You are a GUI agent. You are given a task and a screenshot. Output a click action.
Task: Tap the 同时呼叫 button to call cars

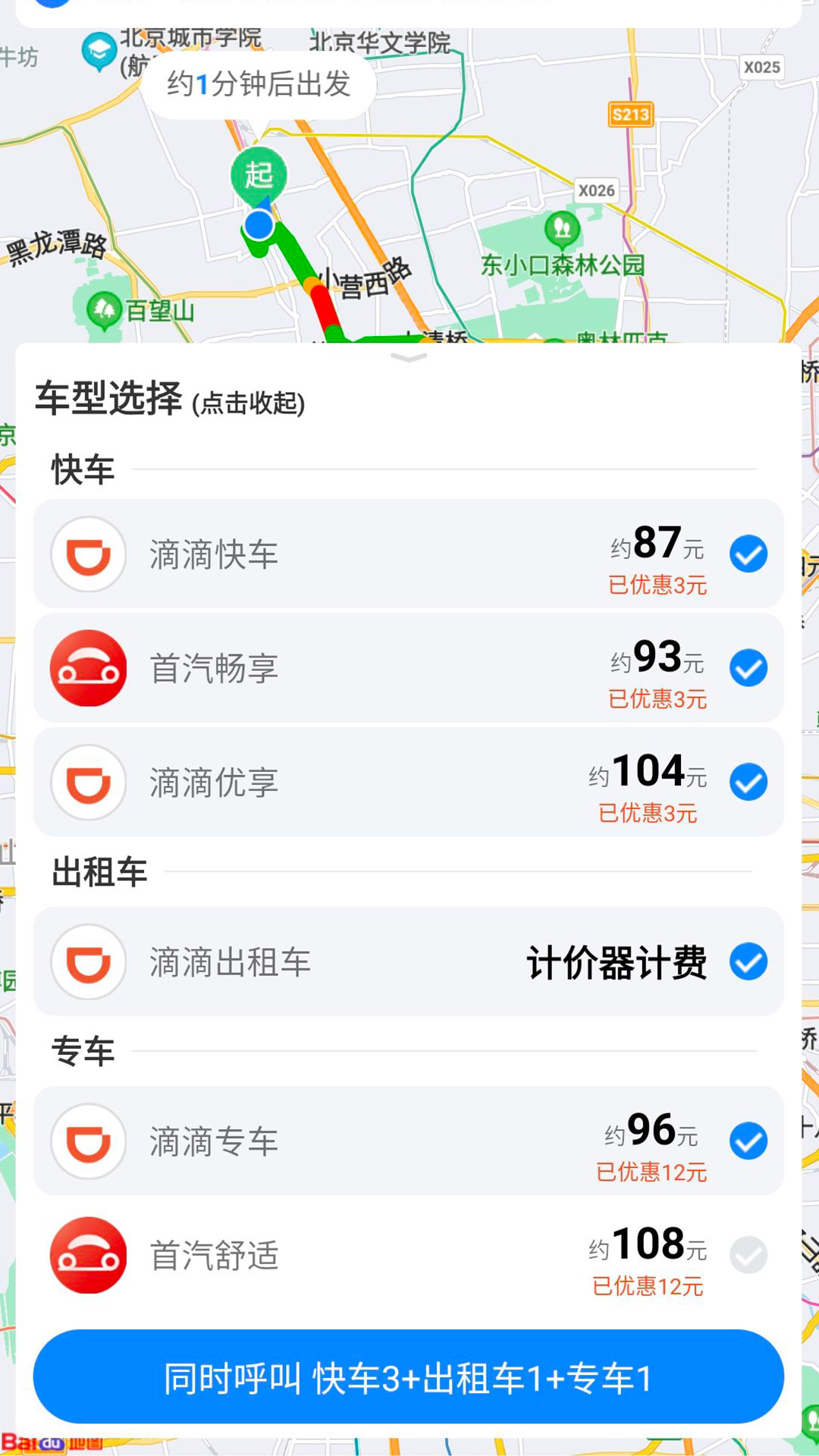pyautogui.click(x=408, y=1377)
